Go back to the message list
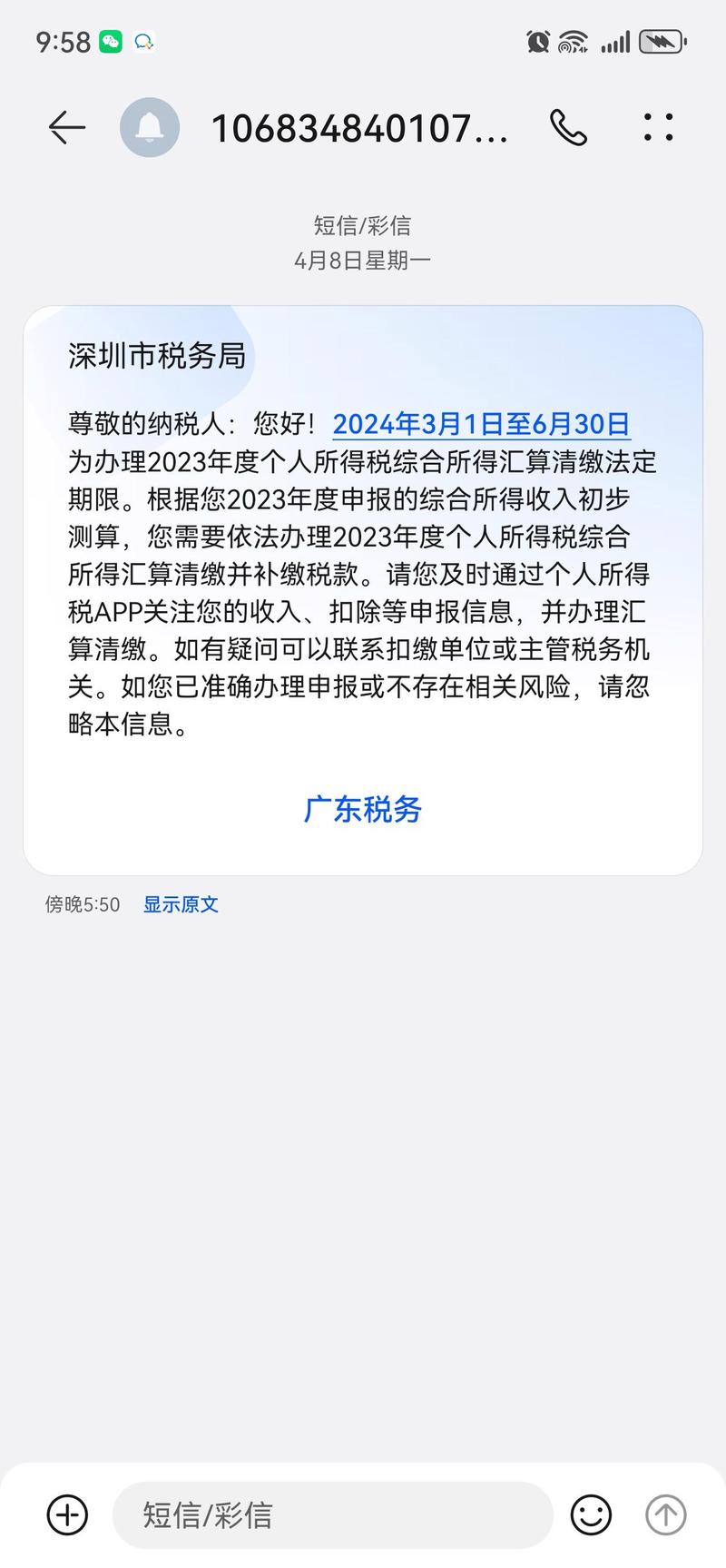Image resolution: width=726 pixels, height=1568 pixels. (x=66, y=128)
